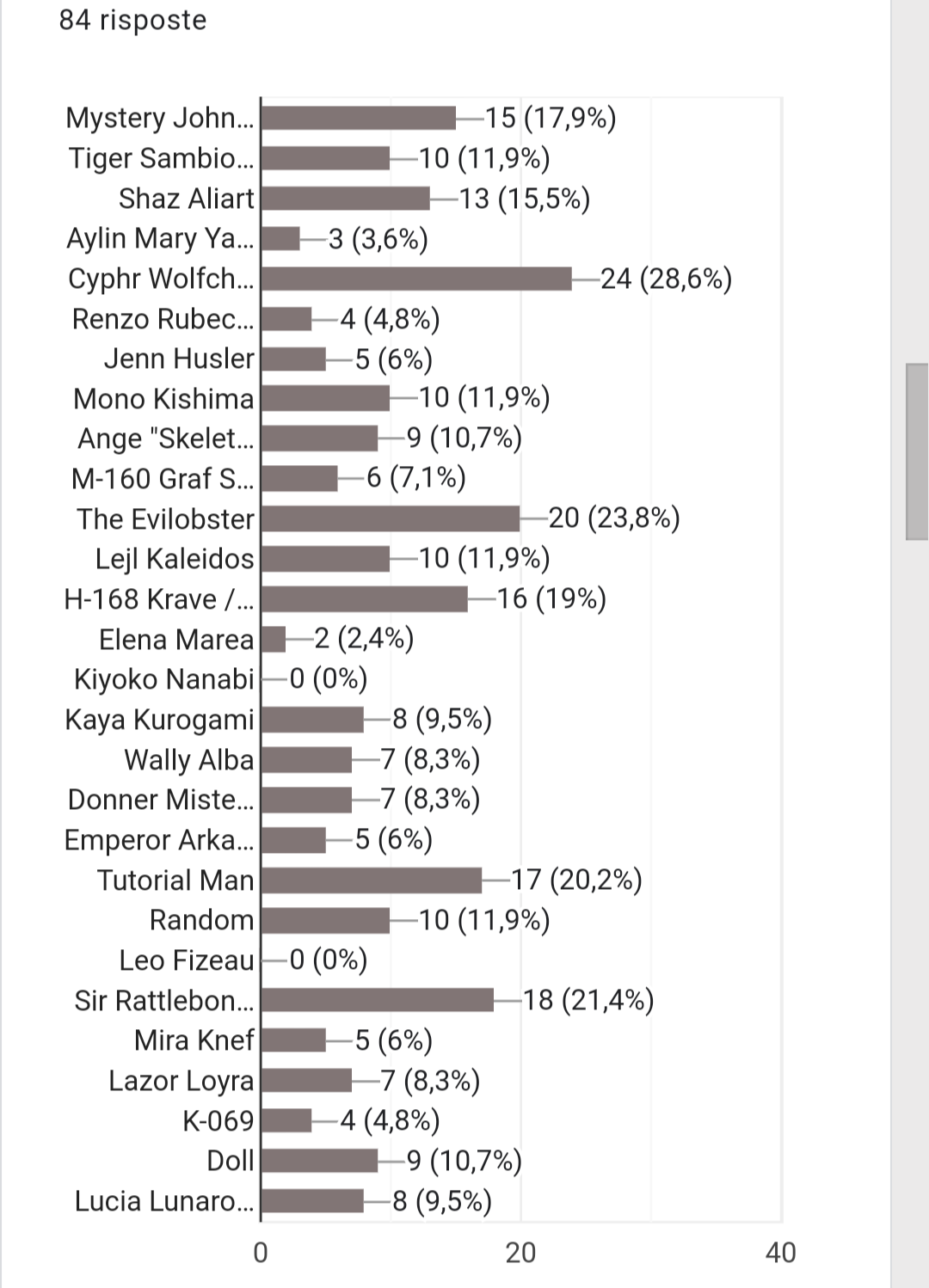Select the Cyphr Wolfch... bar in the chart
The image size is (929, 1288).
[416, 279]
